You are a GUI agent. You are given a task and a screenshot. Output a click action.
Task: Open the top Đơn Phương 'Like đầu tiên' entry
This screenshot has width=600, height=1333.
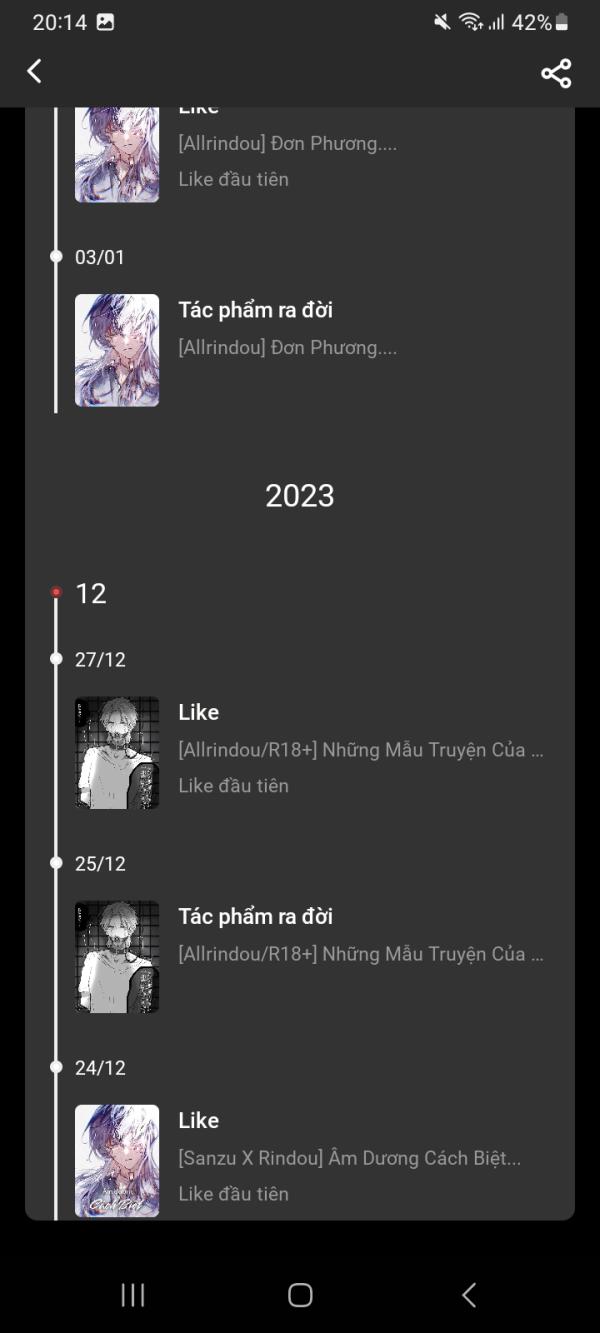(x=310, y=155)
